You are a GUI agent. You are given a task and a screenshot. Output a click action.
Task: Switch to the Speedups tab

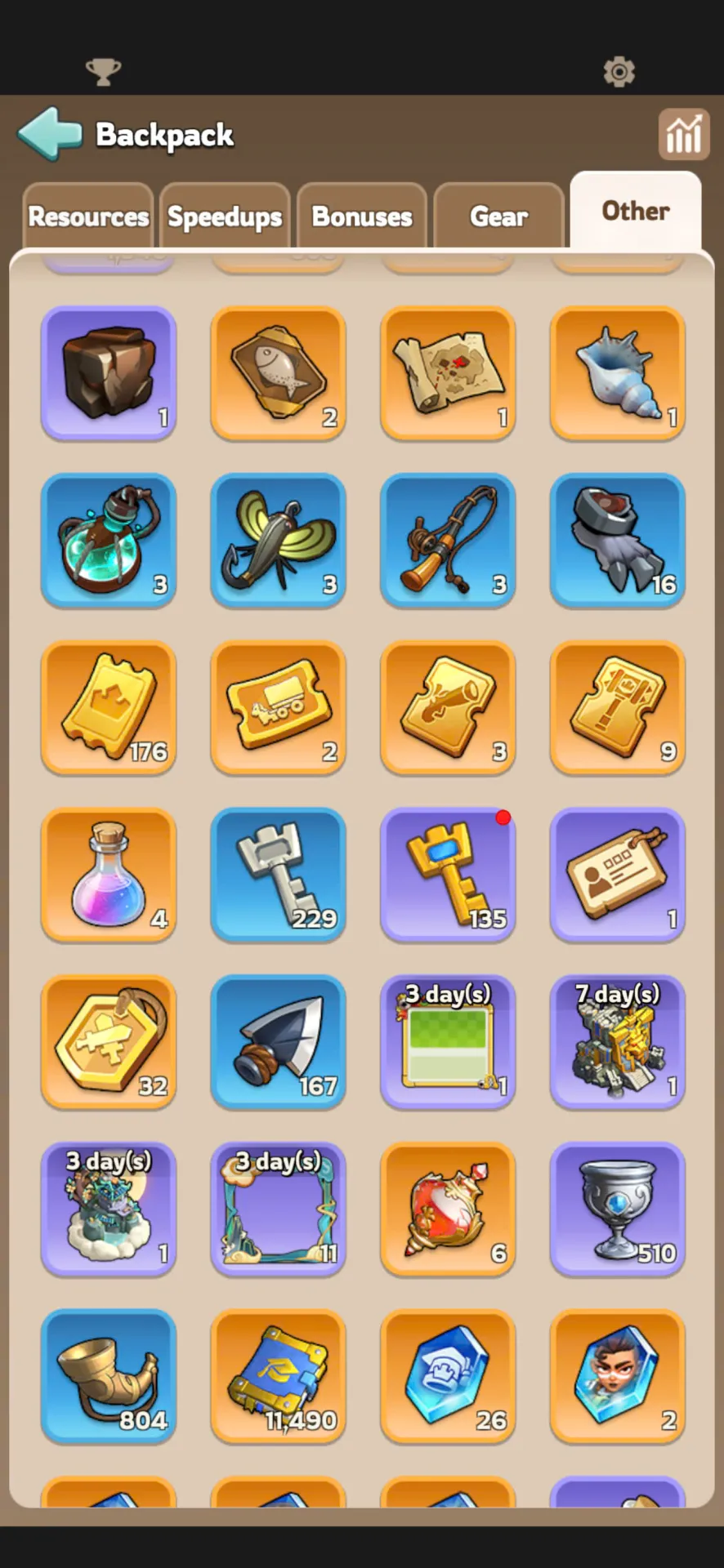click(x=225, y=216)
